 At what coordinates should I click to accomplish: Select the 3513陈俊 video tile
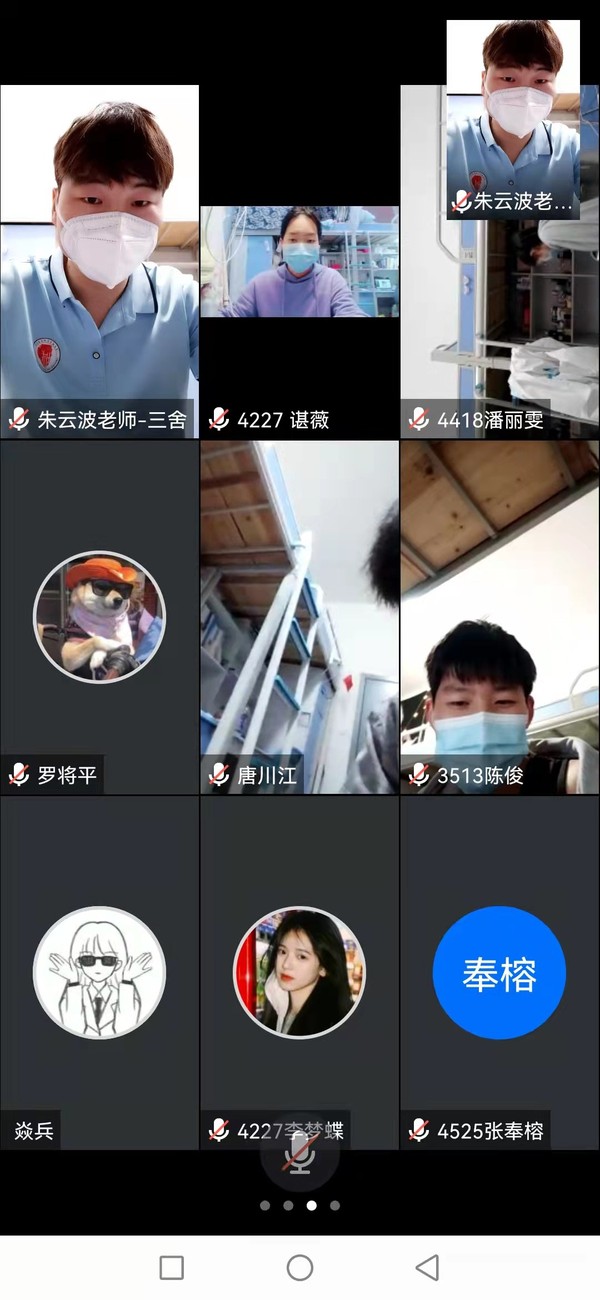[499, 617]
